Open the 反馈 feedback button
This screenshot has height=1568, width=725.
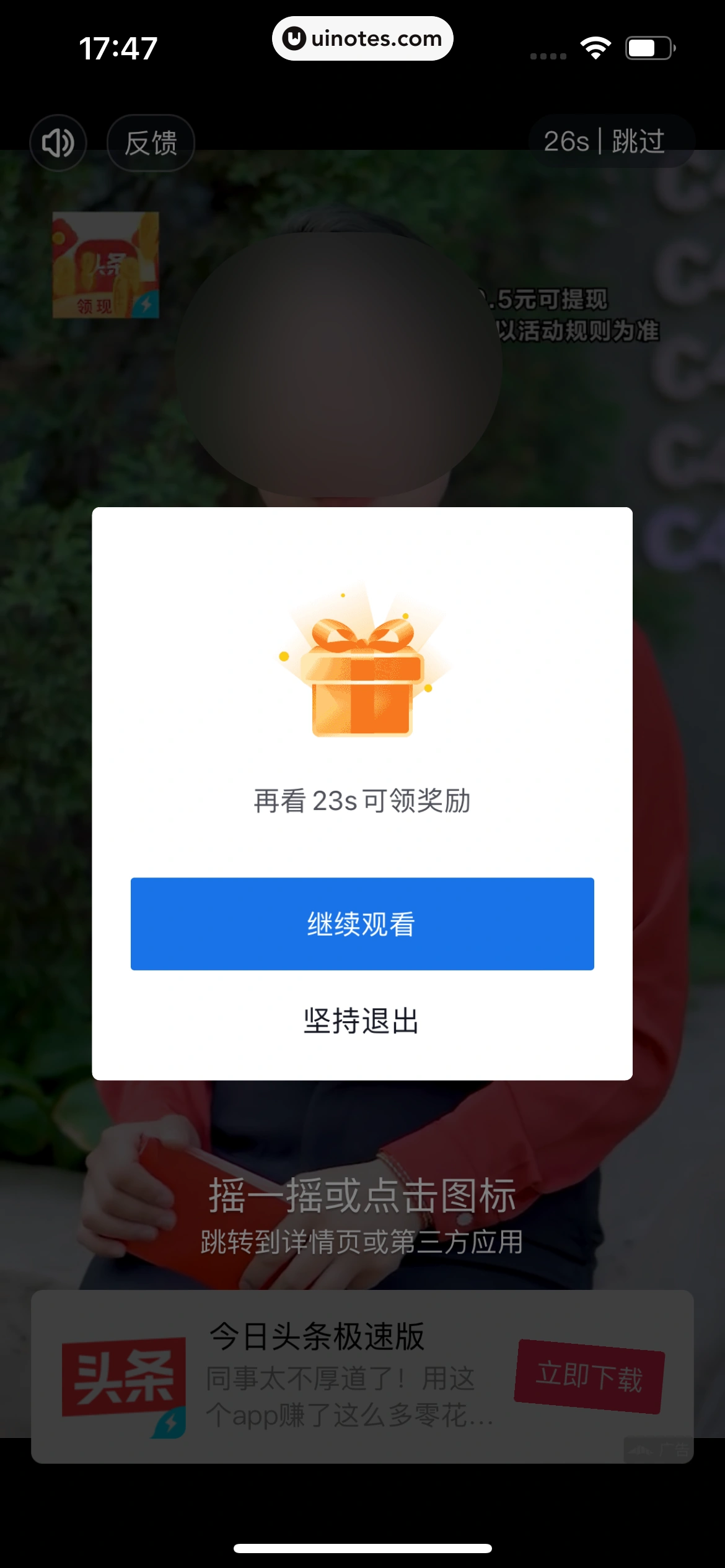point(151,143)
